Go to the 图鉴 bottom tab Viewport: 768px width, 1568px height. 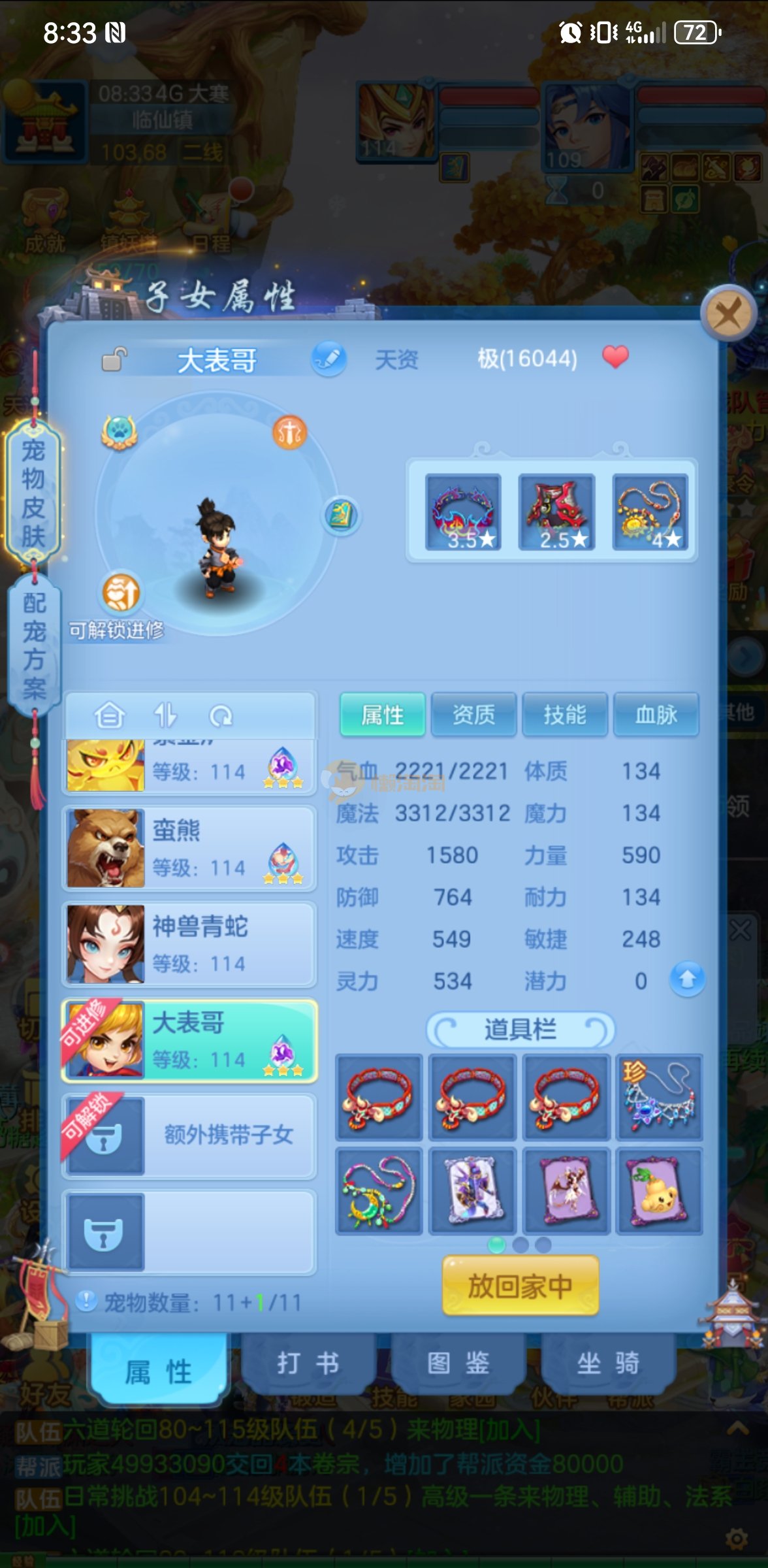(x=458, y=1363)
